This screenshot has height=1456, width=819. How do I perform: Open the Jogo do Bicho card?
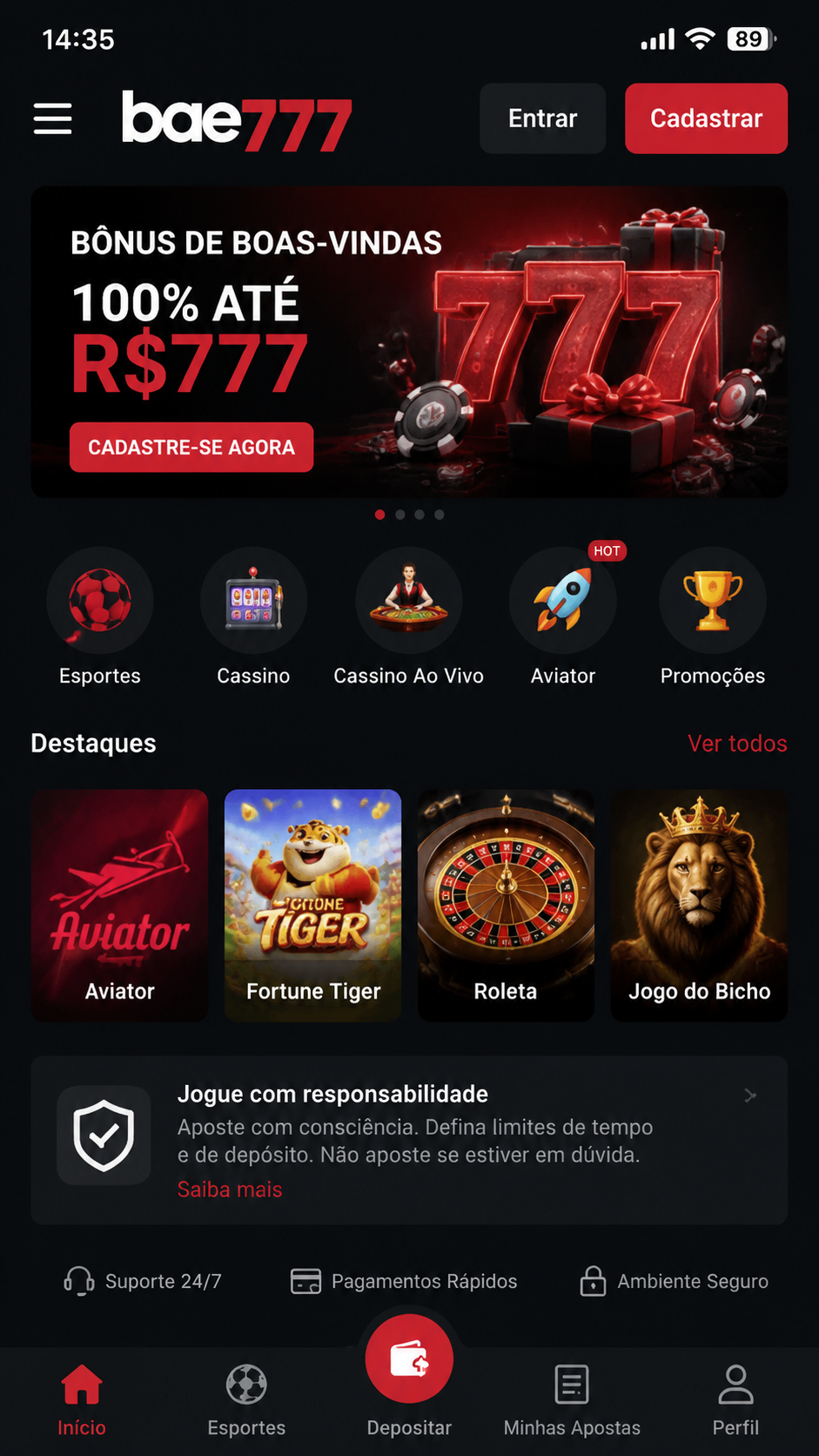tap(699, 906)
